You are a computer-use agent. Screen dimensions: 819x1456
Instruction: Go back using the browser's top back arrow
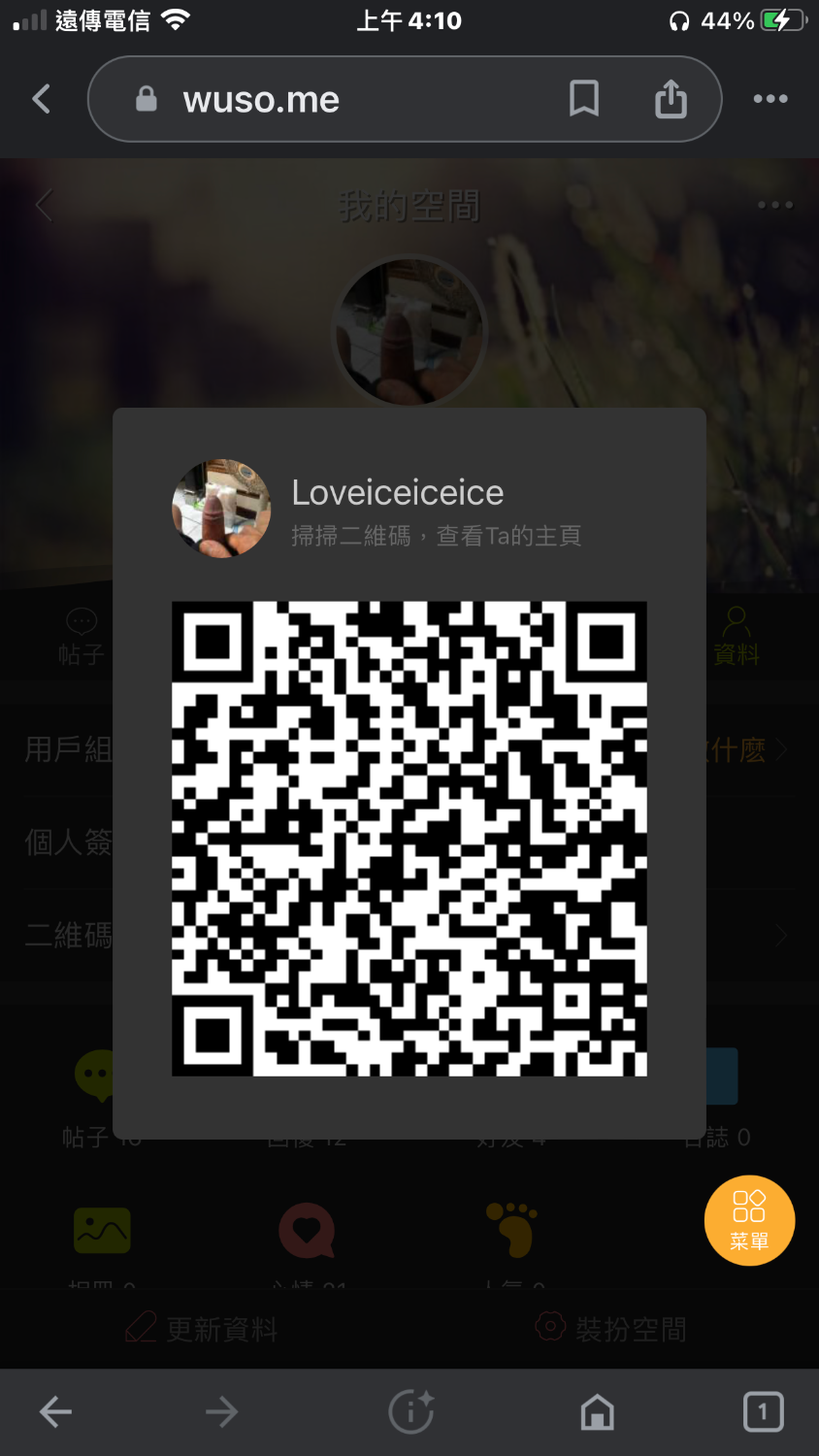coord(41,99)
